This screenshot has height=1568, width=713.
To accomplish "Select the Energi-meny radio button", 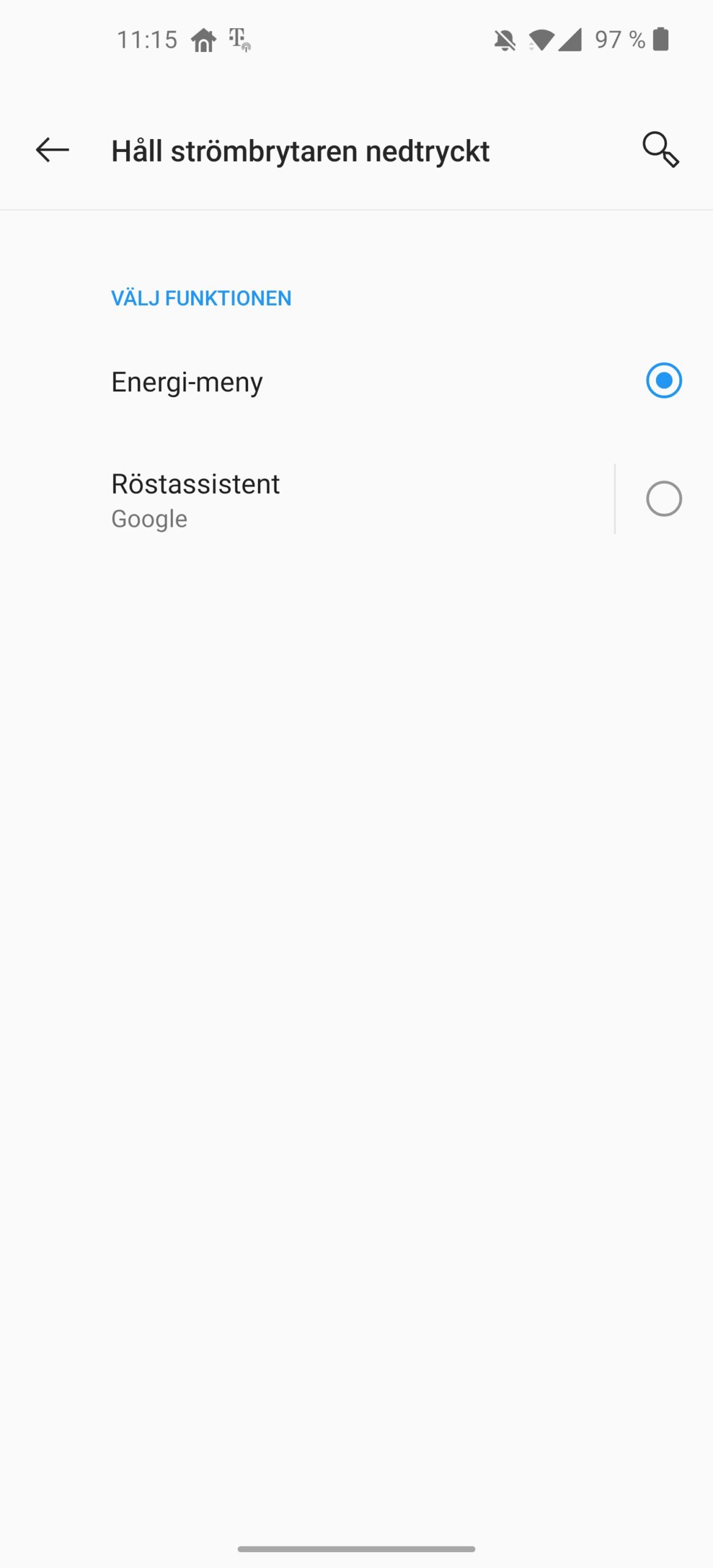I will point(664,380).
